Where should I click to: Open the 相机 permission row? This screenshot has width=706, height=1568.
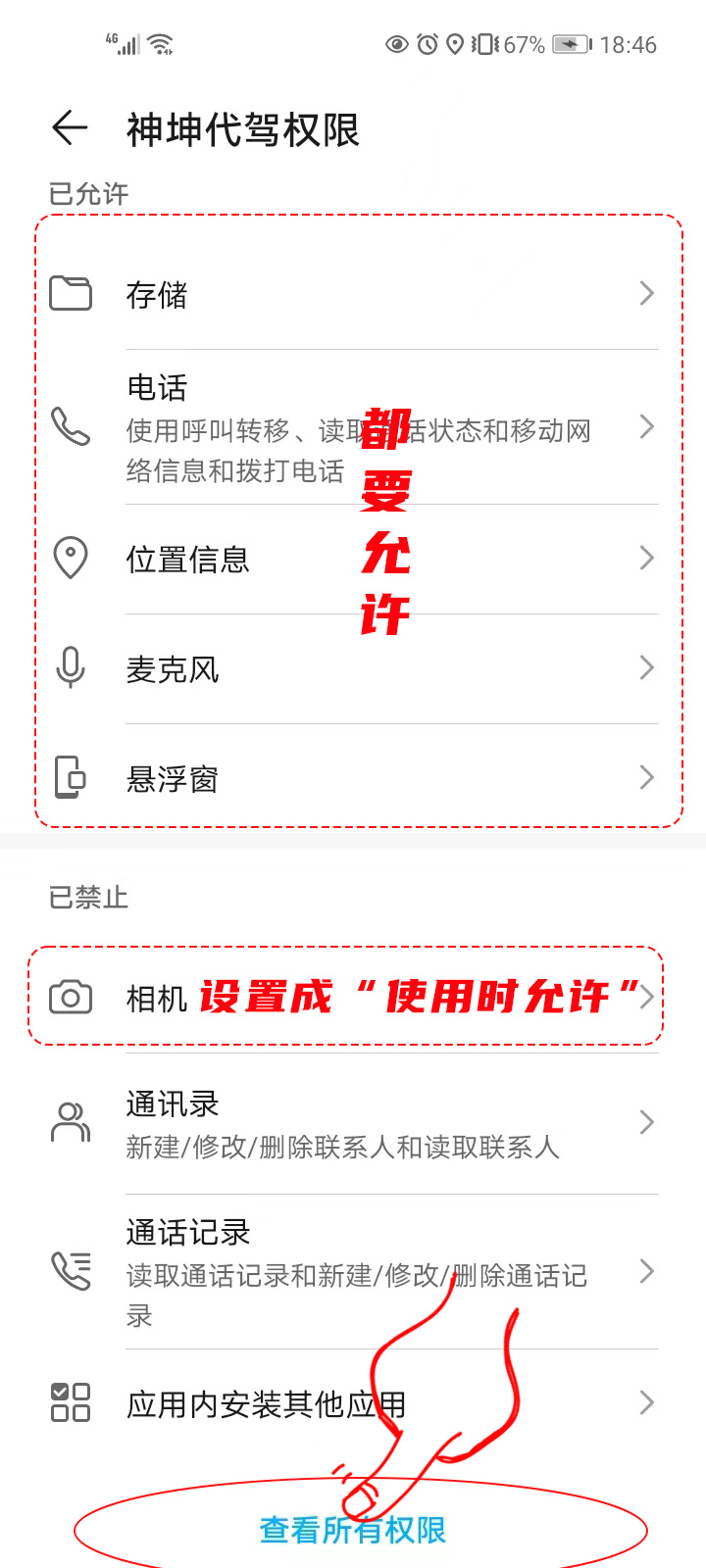pyautogui.click(x=353, y=998)
